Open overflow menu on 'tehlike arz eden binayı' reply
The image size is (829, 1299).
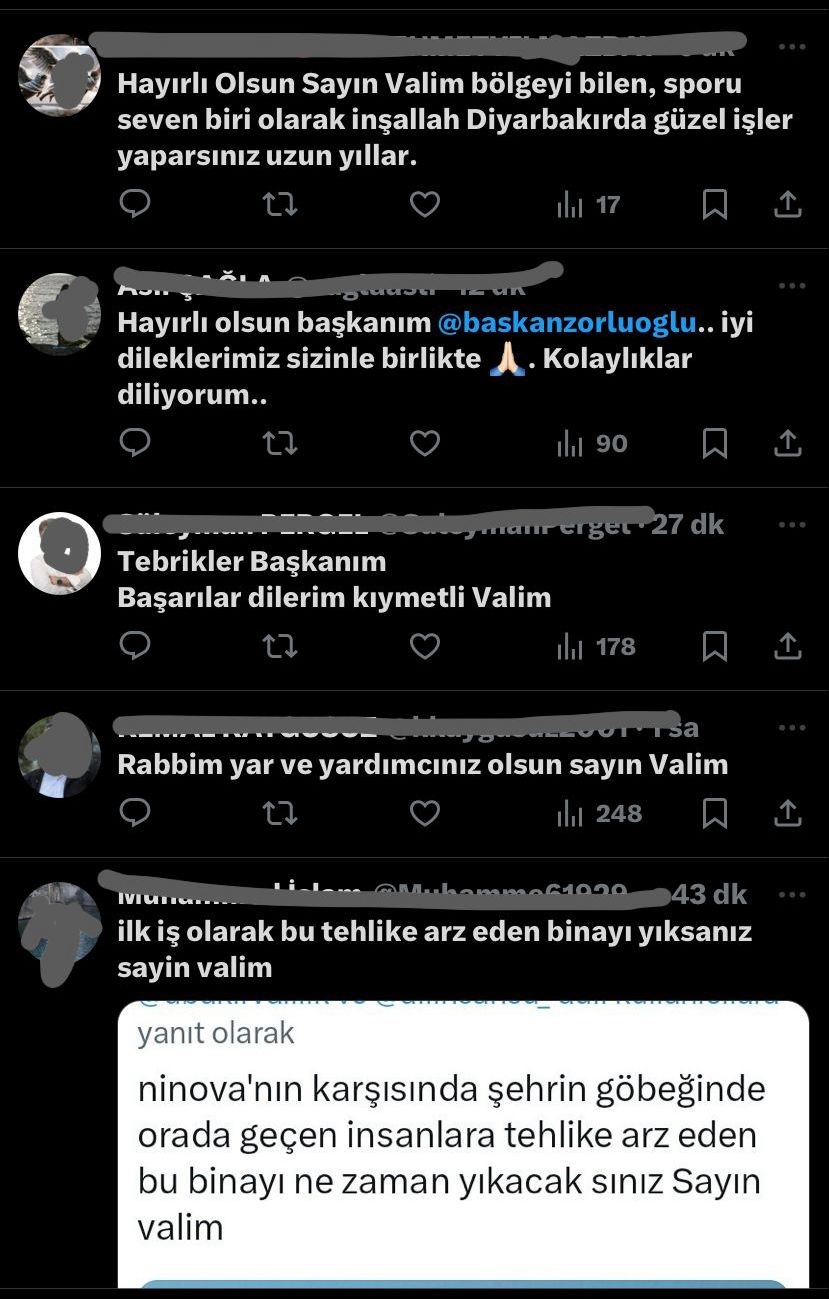tap(791, 894)
